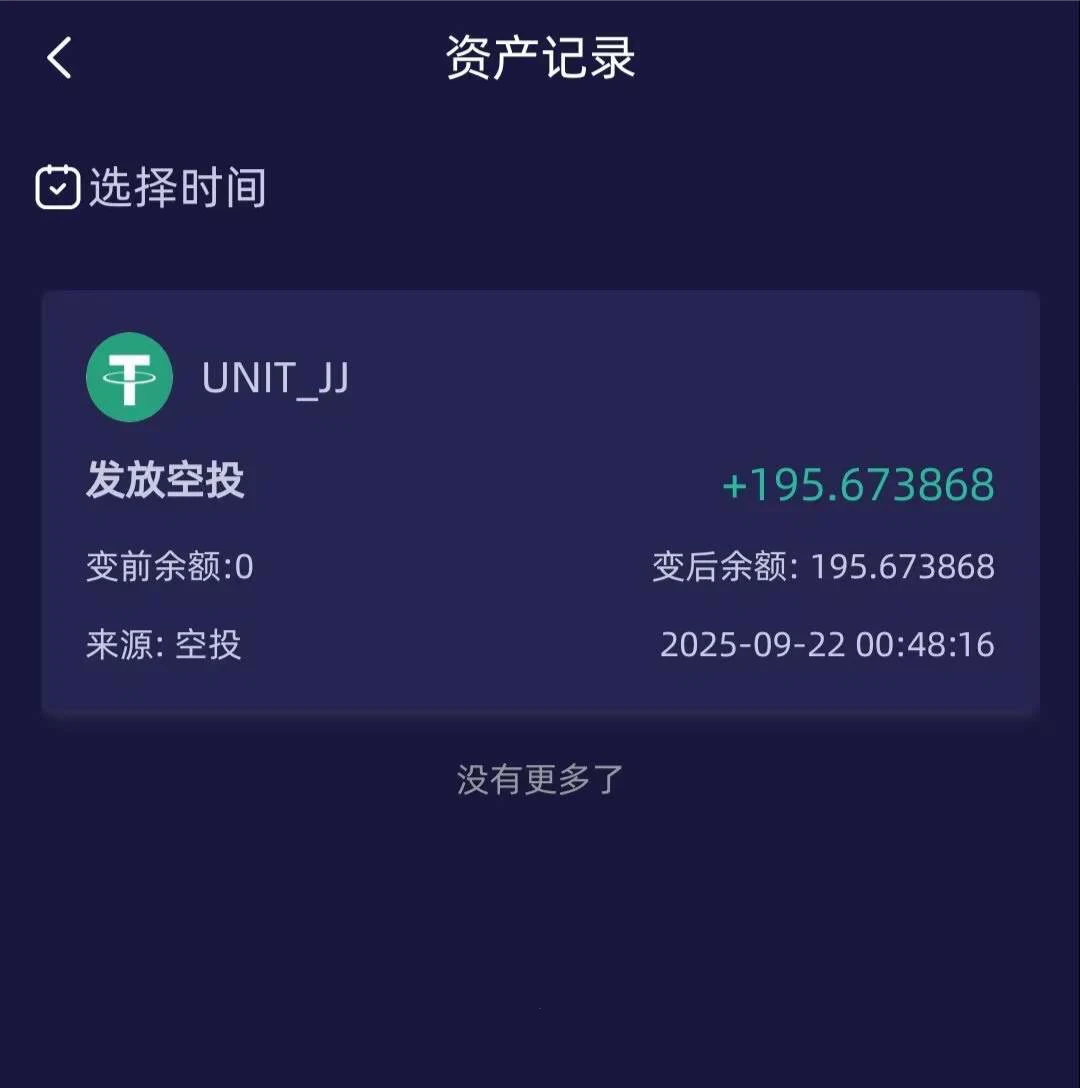Open the 选择时间 date filter

click(152, 188)
